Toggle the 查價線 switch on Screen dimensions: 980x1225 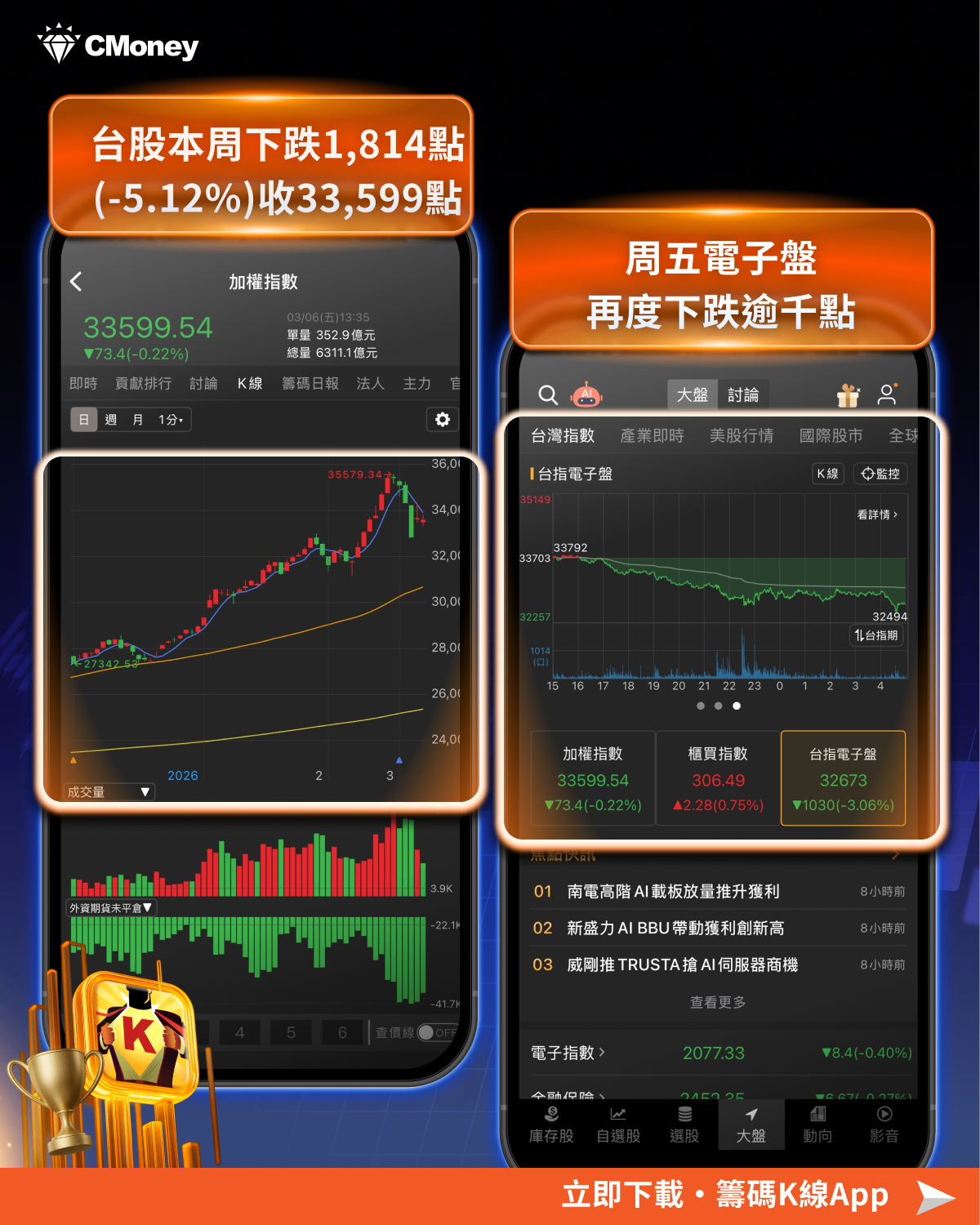(431, 1032)
